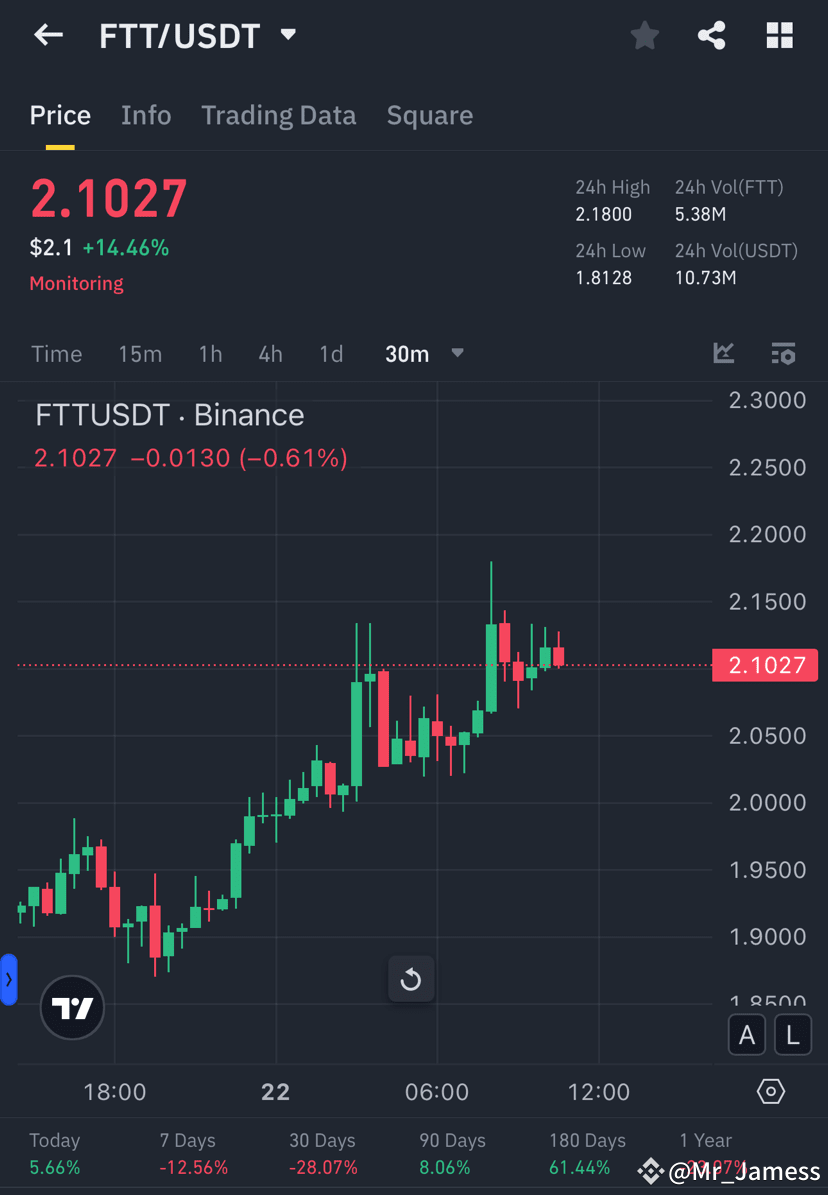Switch chart to line view icon
828x1195 pixels.
pyautogui.click(x=723, y=353)
